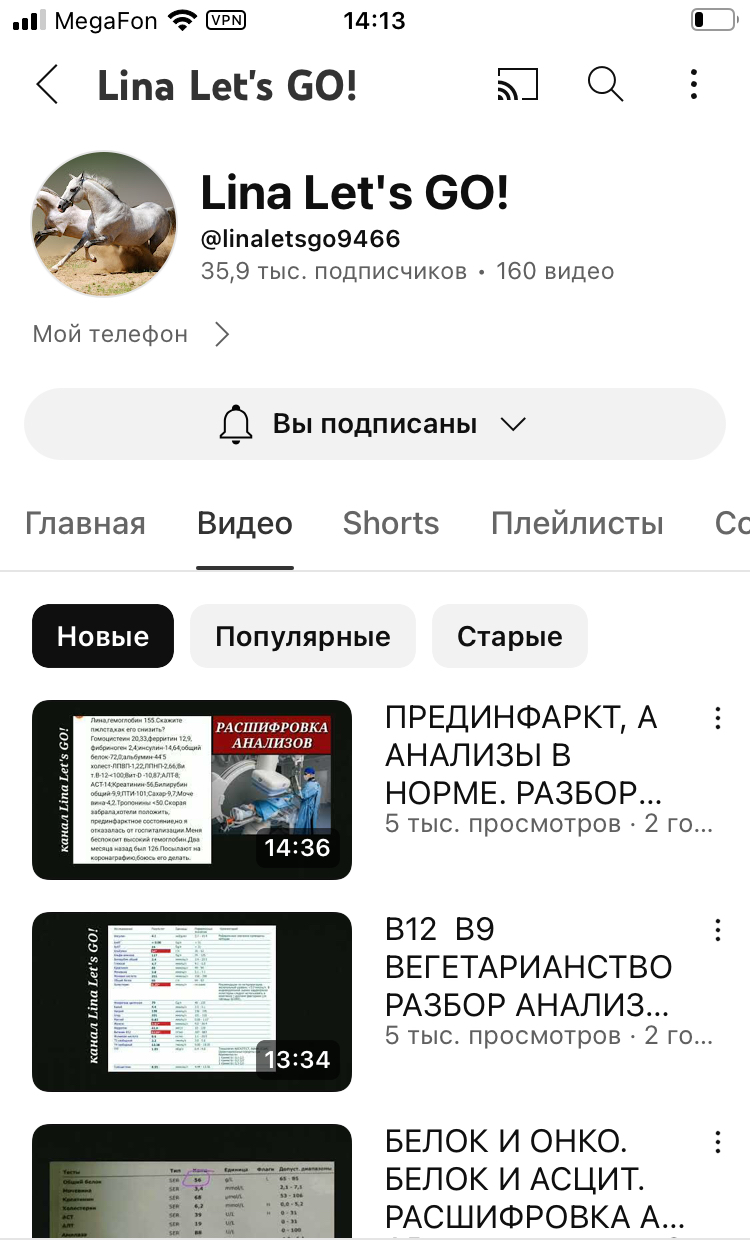
Task: Select the Новые filter chip
Action: (103, 636)
